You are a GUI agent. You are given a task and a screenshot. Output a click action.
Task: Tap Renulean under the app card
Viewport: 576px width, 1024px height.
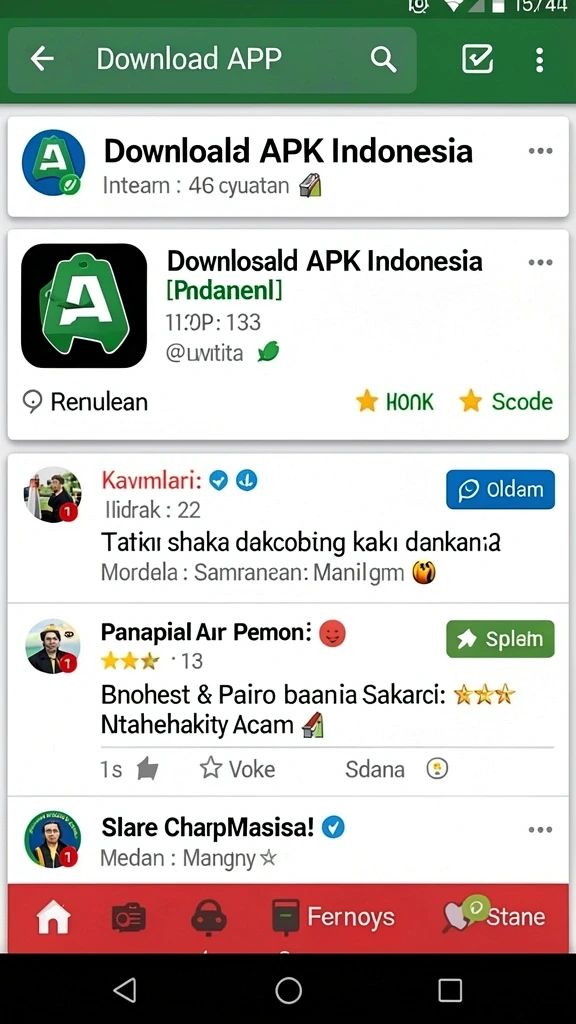(x=85, y=402)
